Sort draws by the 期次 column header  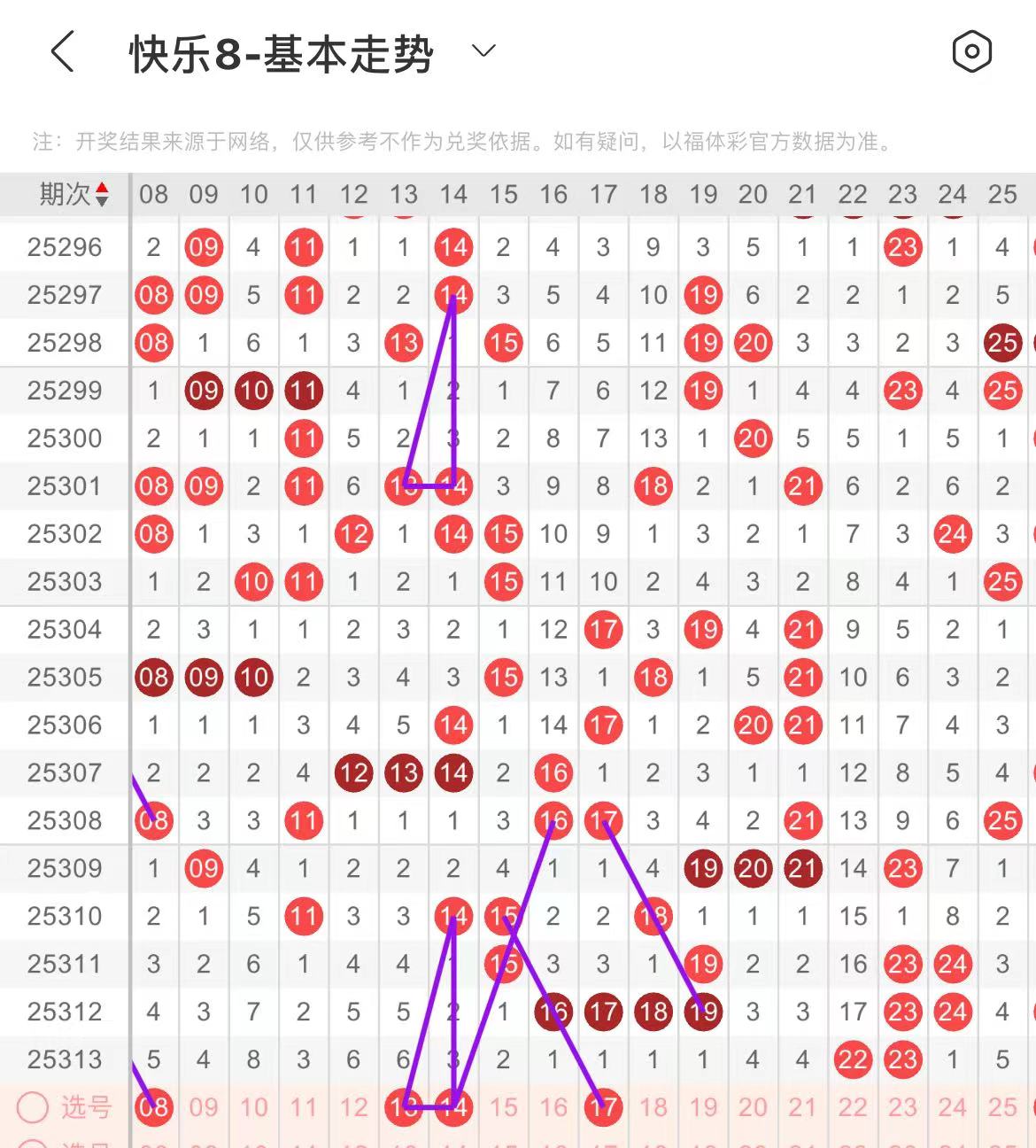[x=73, y=194]
